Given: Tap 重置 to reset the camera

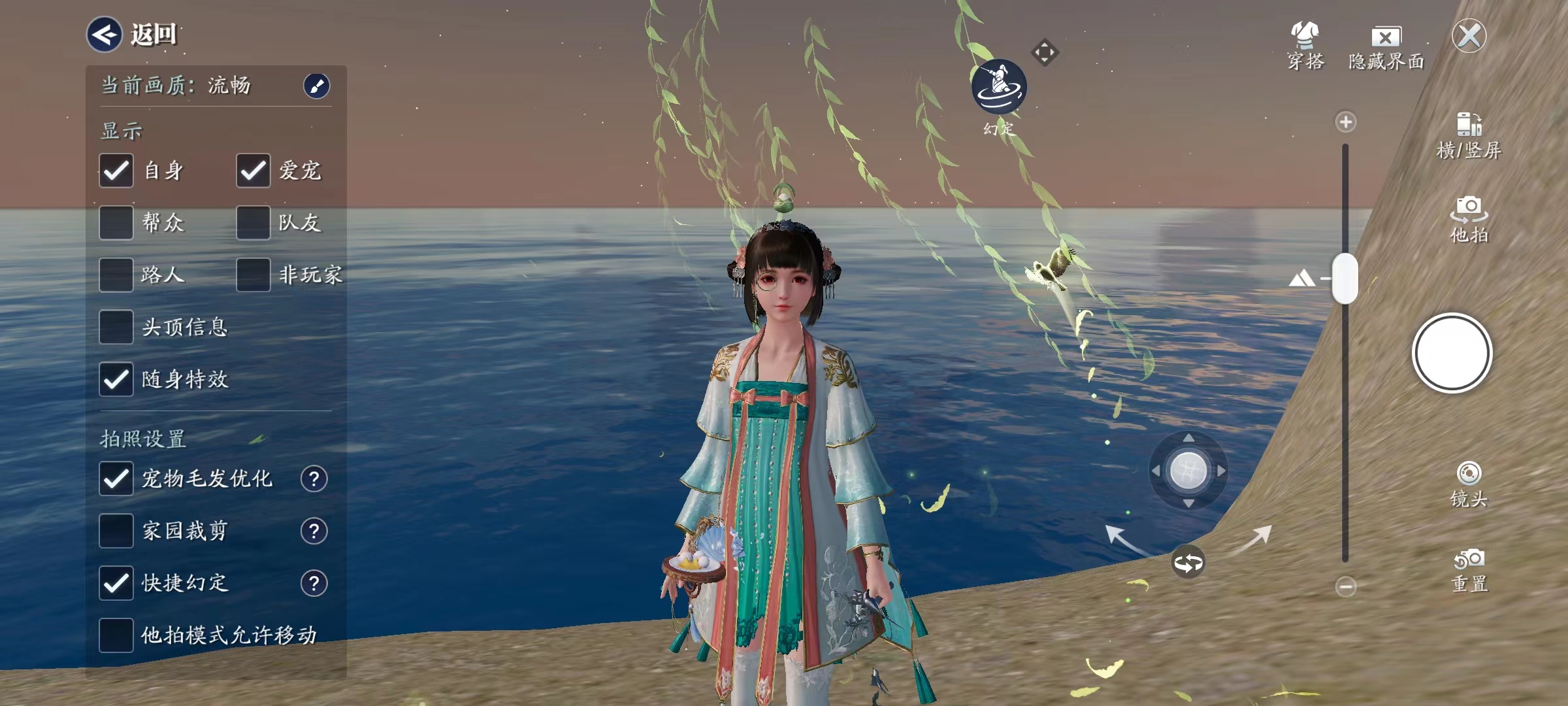Looking at the screenshot, I should click(1469, 570).
